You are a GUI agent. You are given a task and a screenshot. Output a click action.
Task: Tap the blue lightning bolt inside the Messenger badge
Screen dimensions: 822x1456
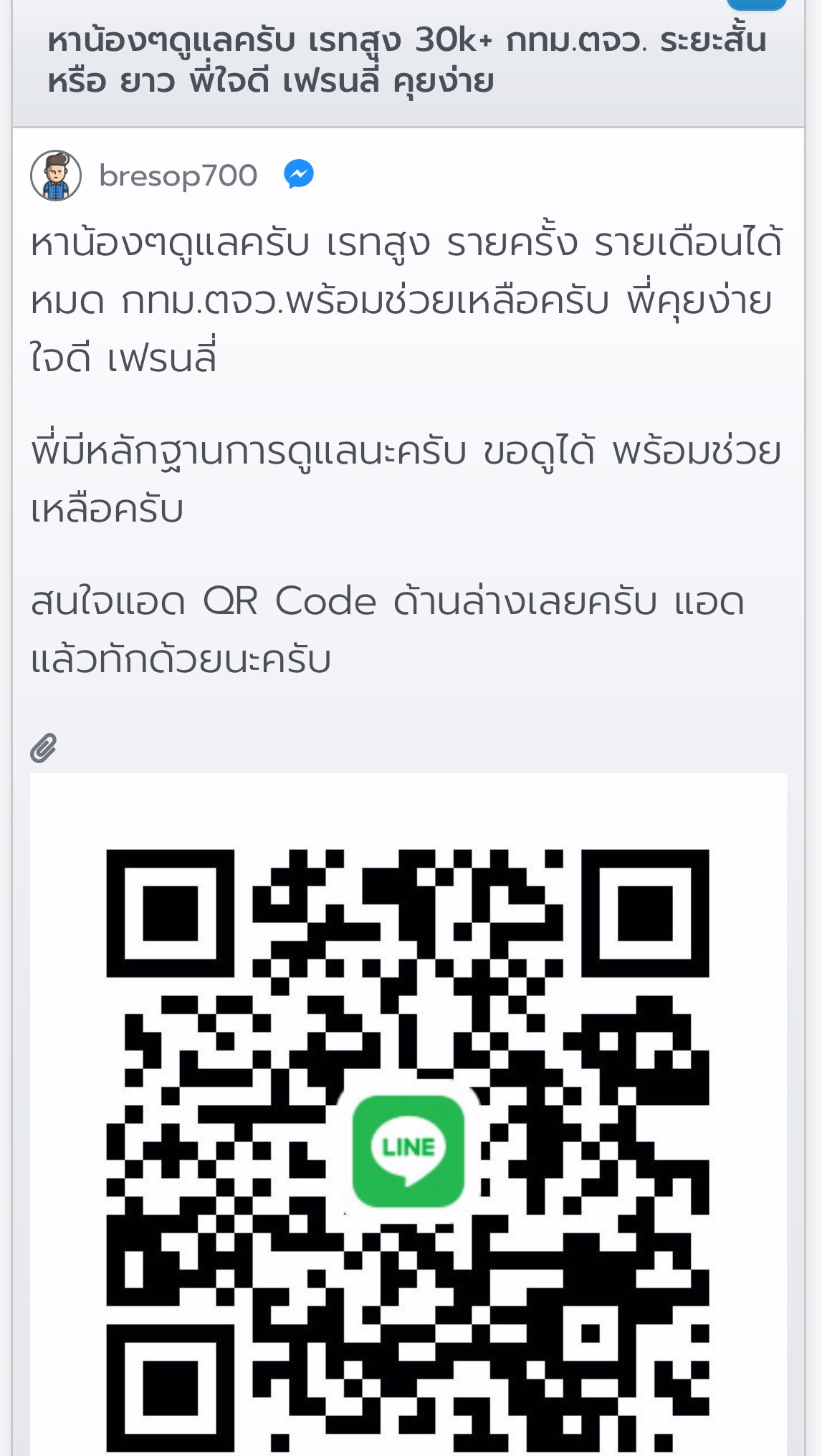(x=300, y=172)
